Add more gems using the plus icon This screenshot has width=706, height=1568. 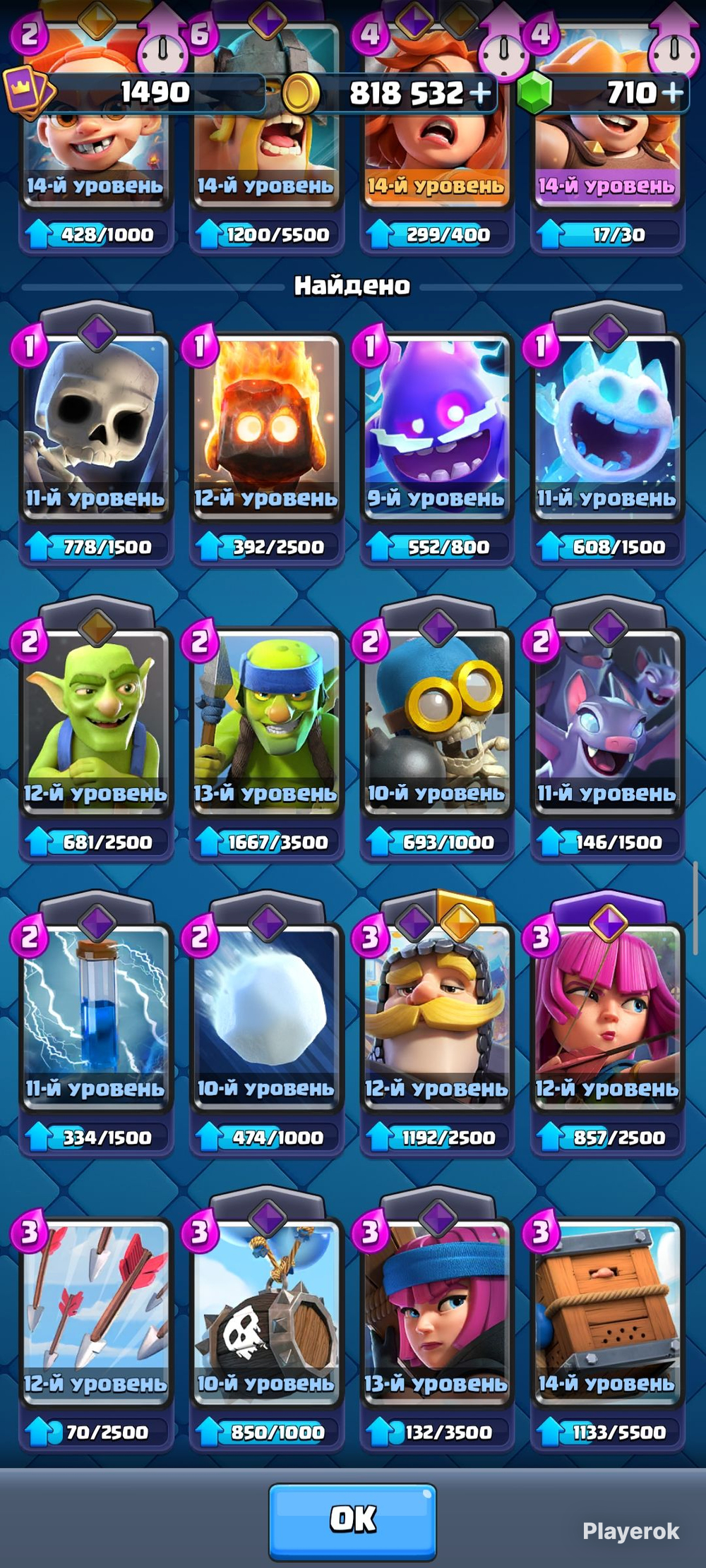click(673, 93)
